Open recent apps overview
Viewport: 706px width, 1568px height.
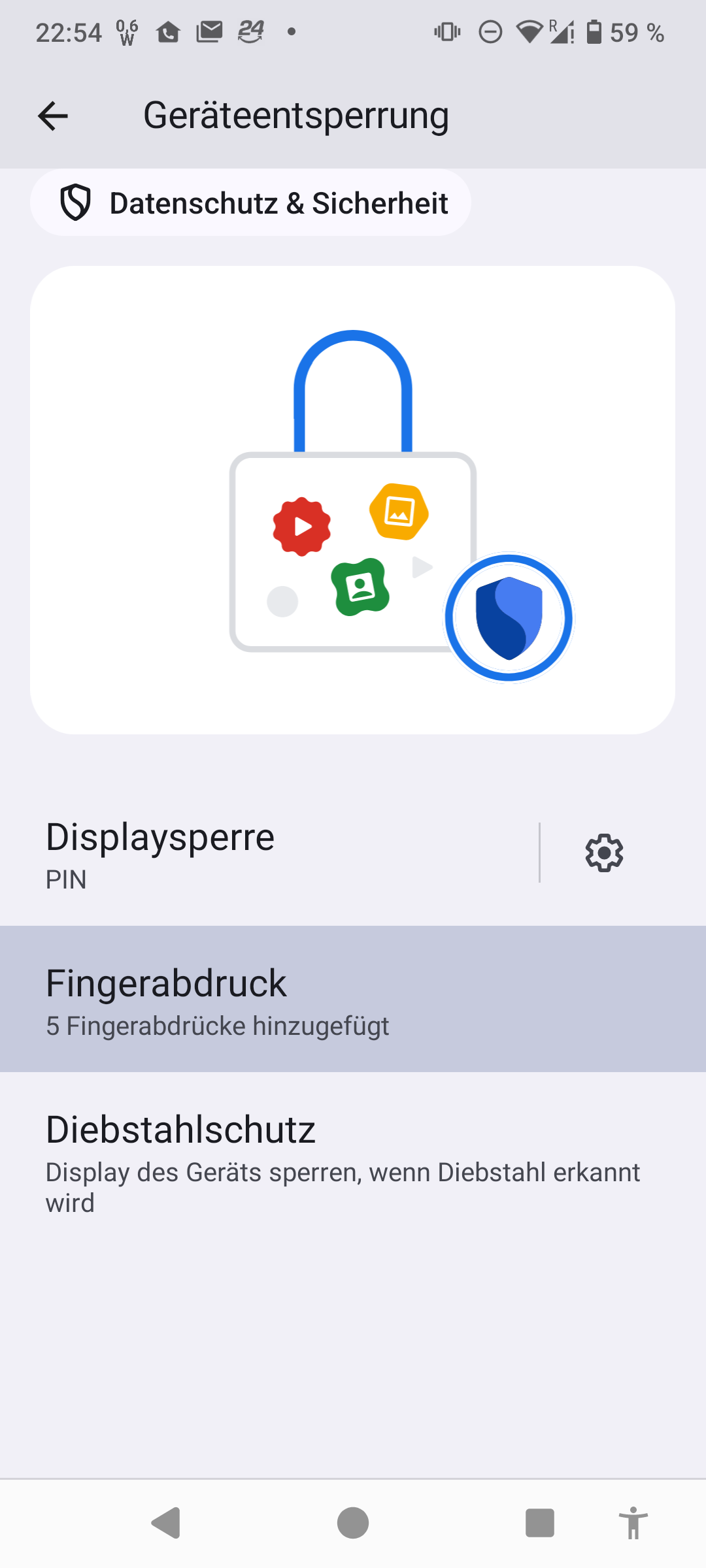(539, 1523)
